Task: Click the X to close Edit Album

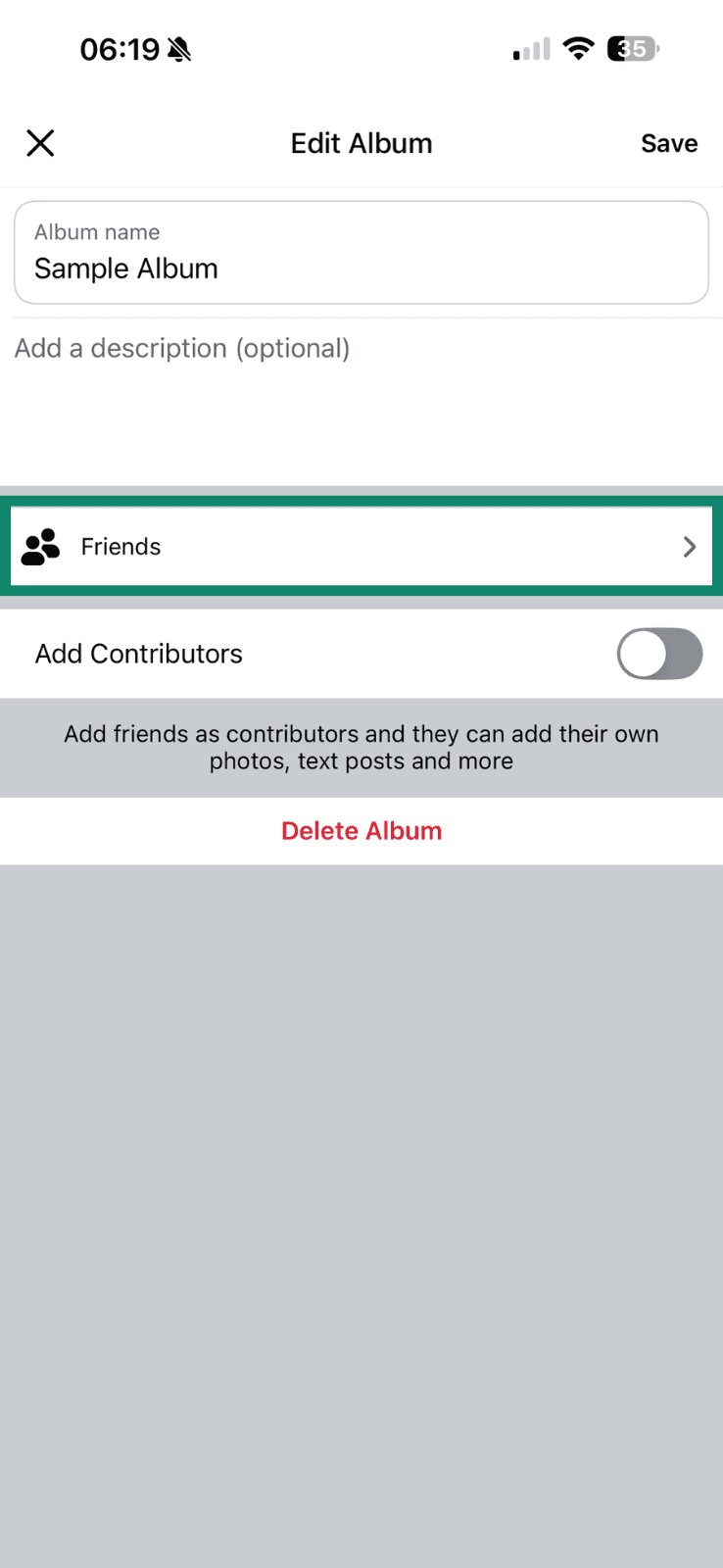Action: tap(40, 143)
